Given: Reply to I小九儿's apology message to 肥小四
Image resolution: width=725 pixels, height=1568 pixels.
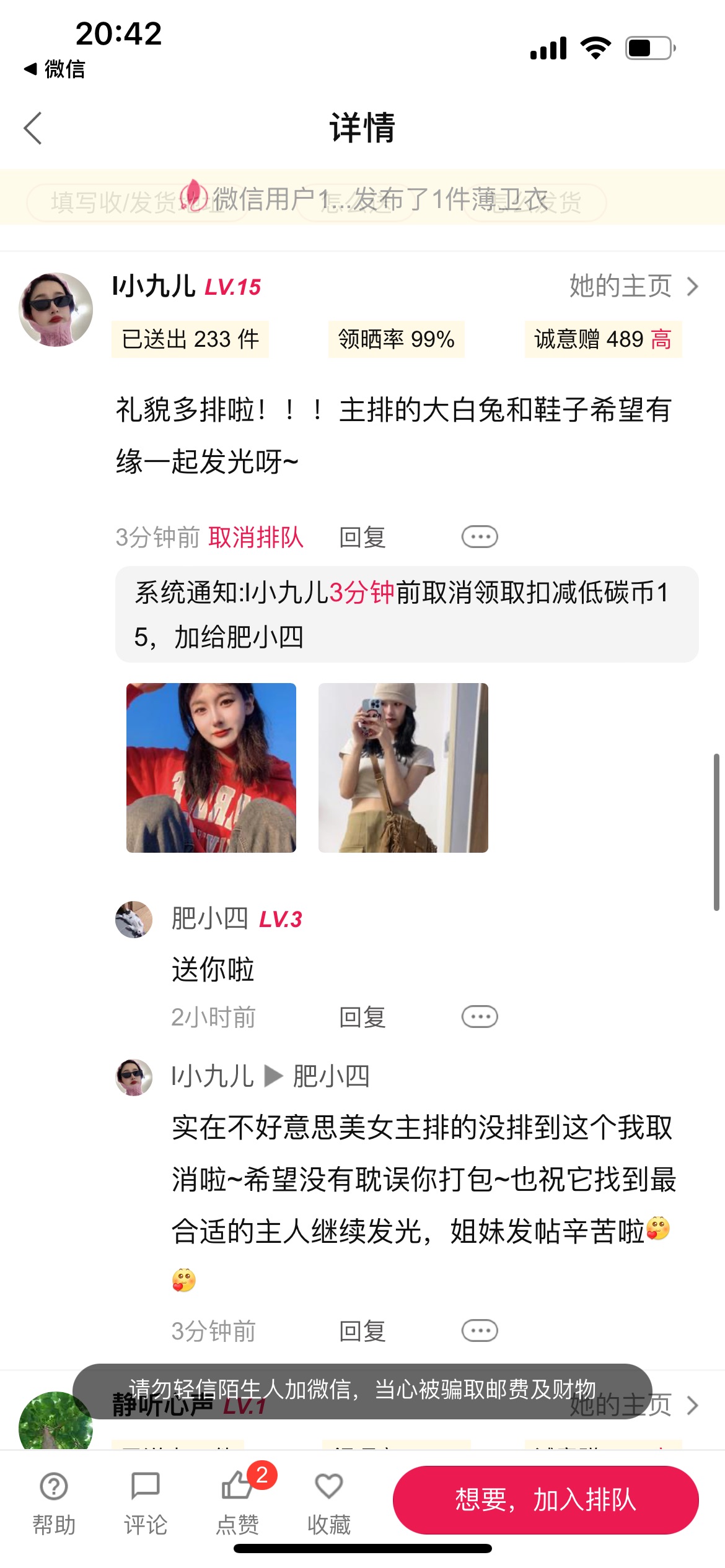Looking at the screenshot, I should point(362,1331).
